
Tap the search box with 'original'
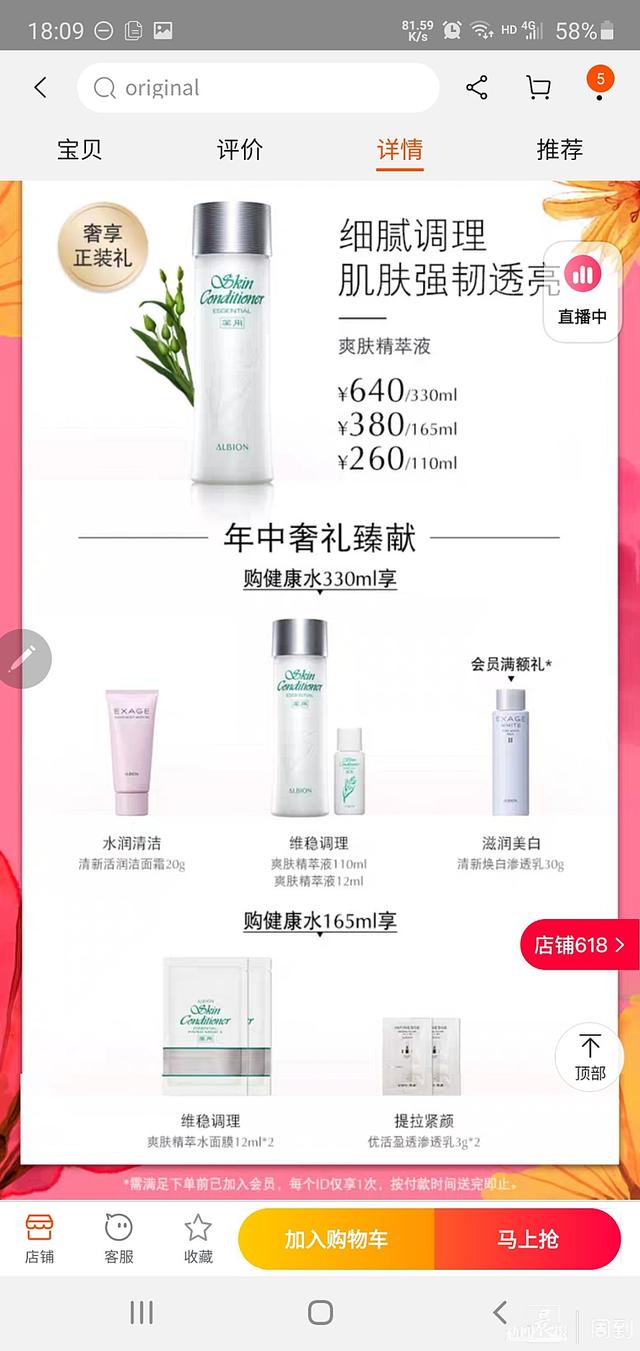tap(258, 88)
